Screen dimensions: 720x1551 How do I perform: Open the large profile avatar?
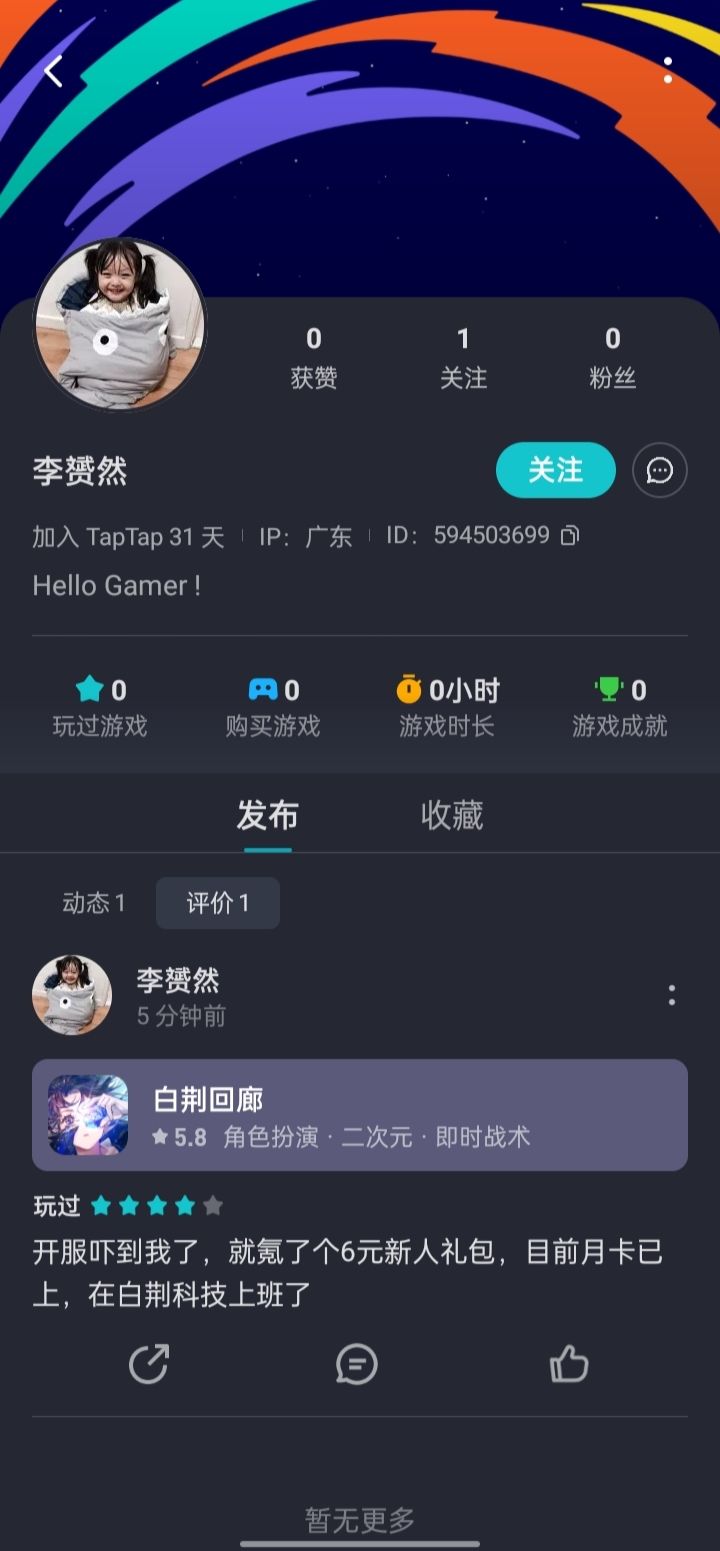point(120,325)
